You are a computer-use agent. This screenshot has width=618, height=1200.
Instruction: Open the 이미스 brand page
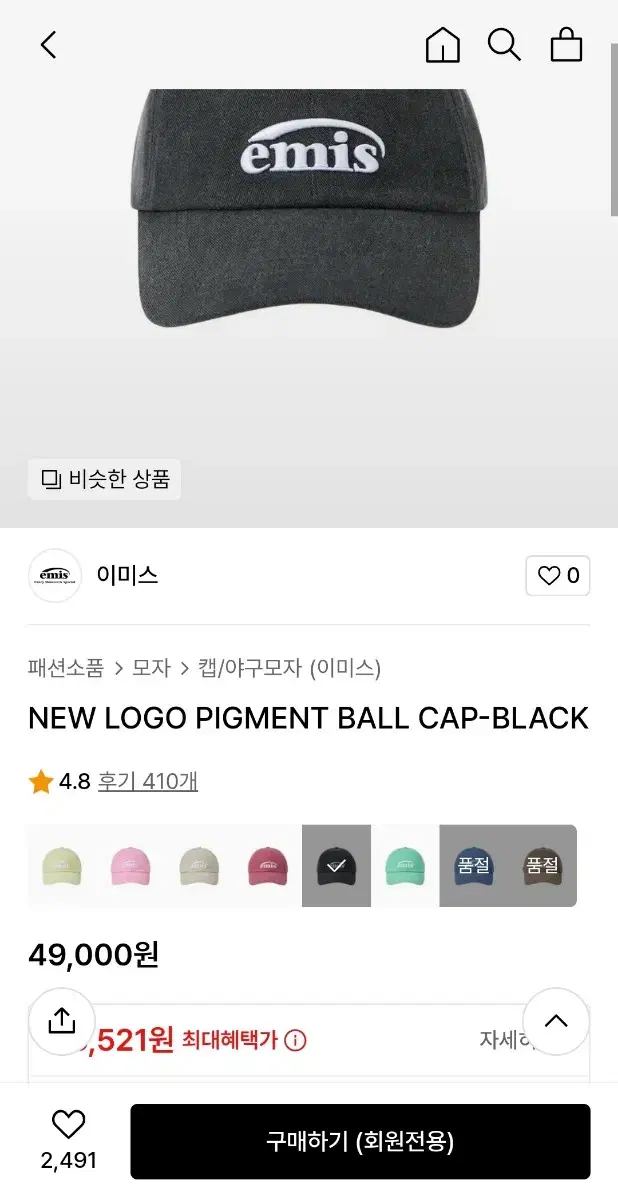[127, 576]
